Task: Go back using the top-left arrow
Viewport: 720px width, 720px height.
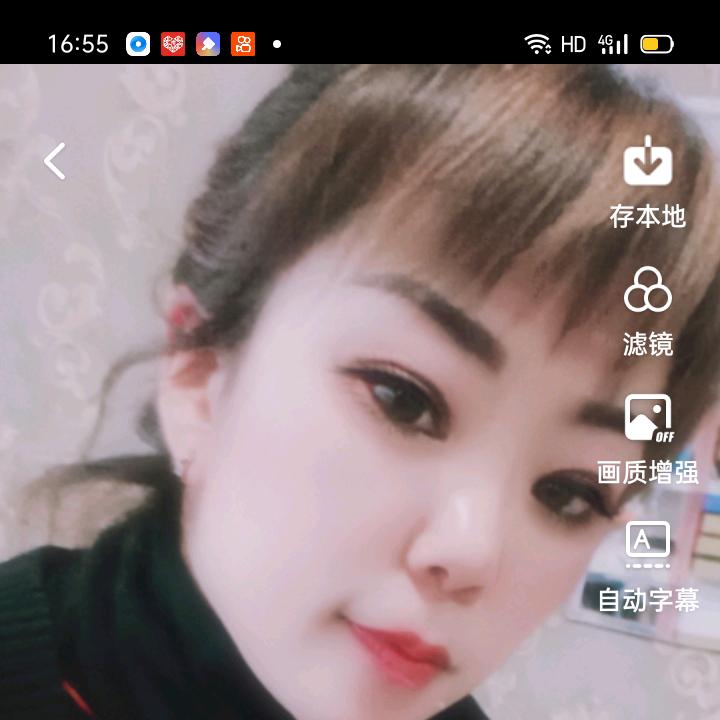Action: [55, 161]
